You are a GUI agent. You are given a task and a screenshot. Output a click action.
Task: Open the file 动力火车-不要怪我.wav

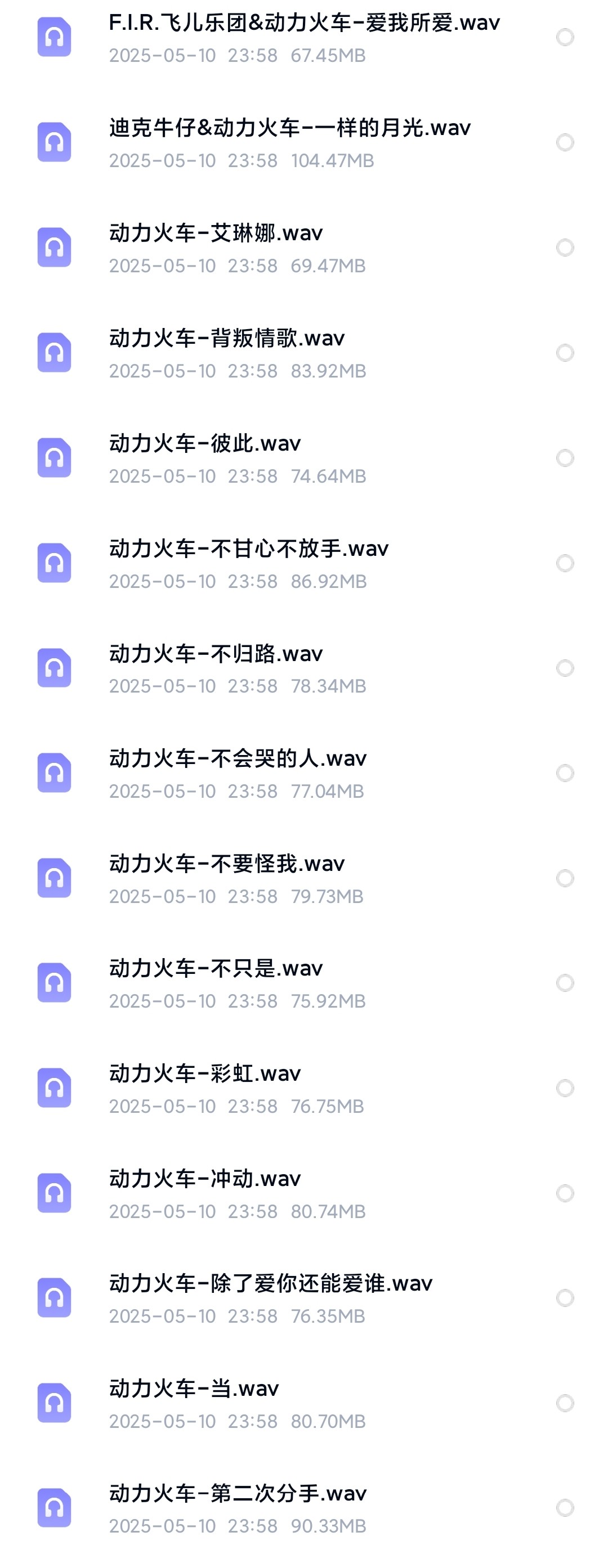click(227, 864)
